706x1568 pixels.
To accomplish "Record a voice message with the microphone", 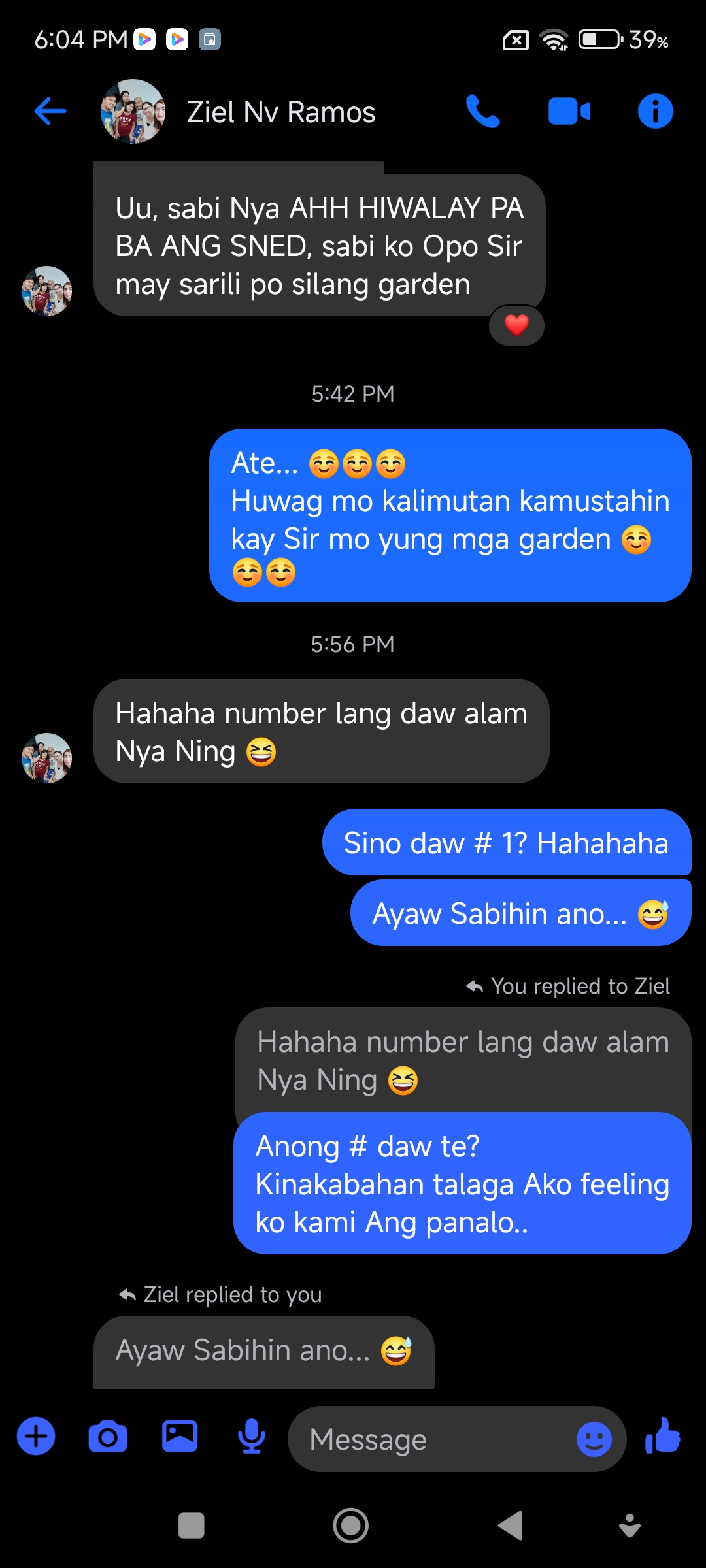I will [x=252, y=1437].
